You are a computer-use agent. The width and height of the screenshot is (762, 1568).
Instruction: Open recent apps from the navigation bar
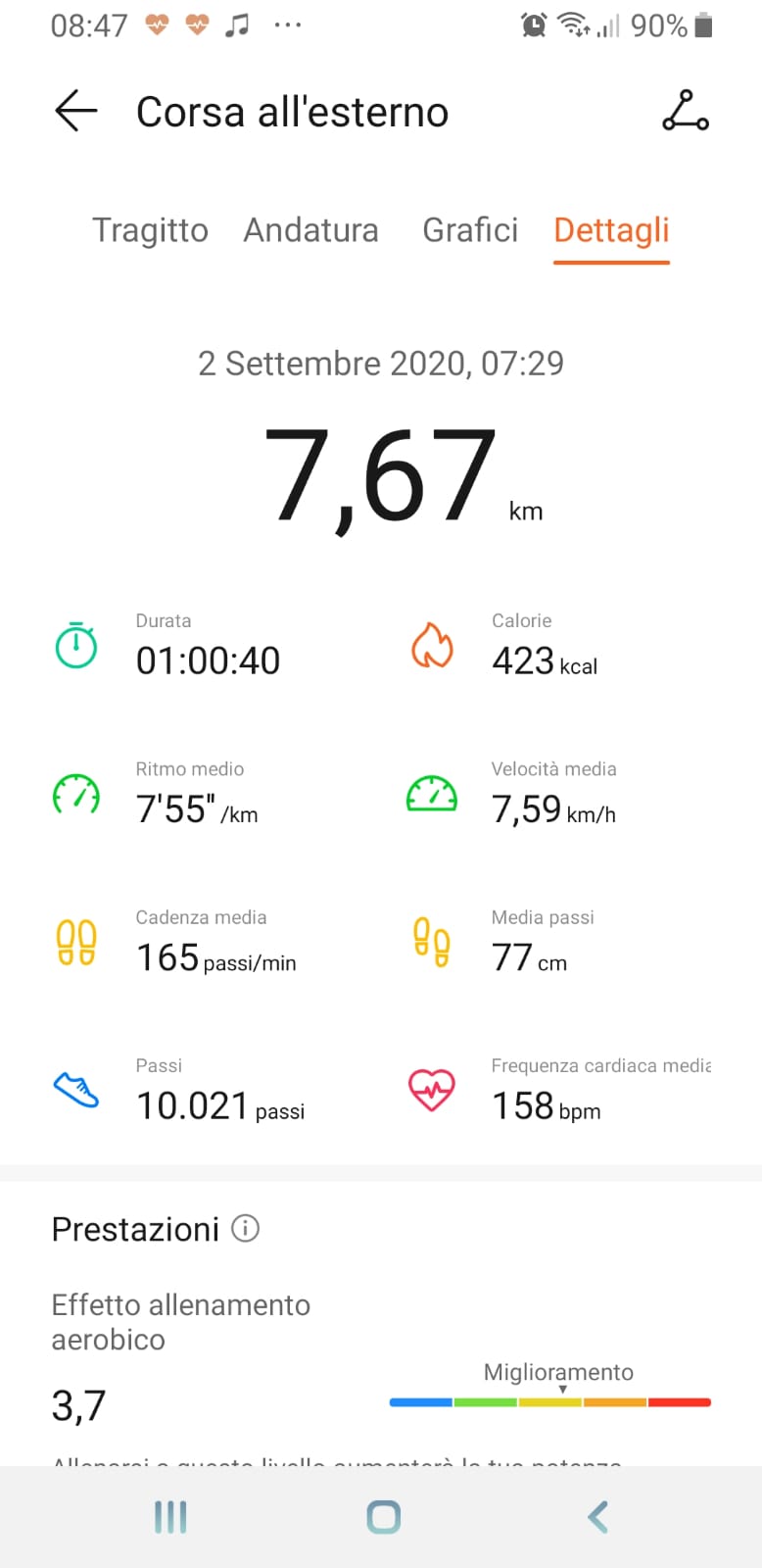coord(170,1517)
